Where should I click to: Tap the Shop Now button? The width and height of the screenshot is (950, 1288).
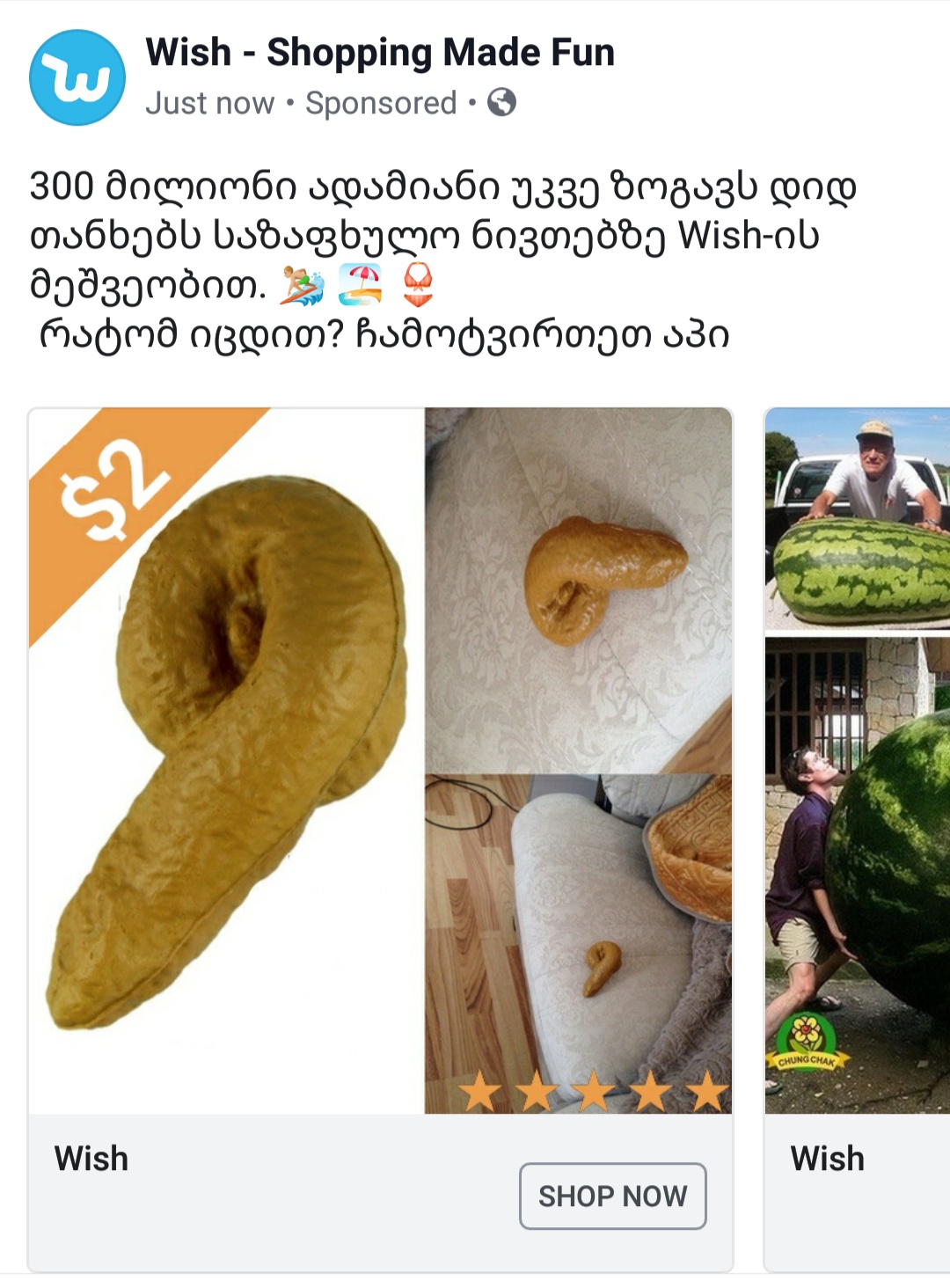[612, 1196]
